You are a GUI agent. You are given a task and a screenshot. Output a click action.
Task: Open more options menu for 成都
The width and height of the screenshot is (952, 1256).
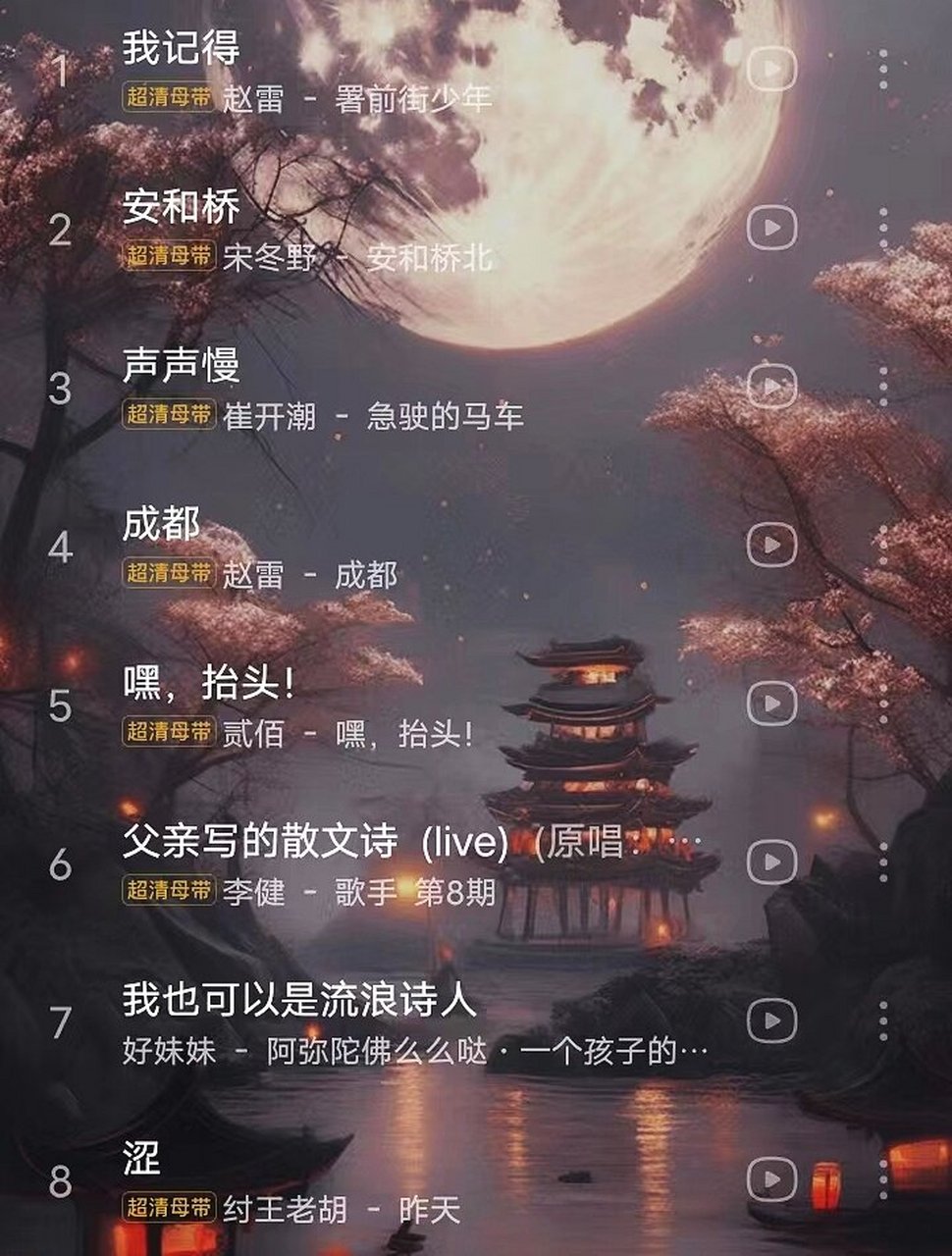pos(881,547)
